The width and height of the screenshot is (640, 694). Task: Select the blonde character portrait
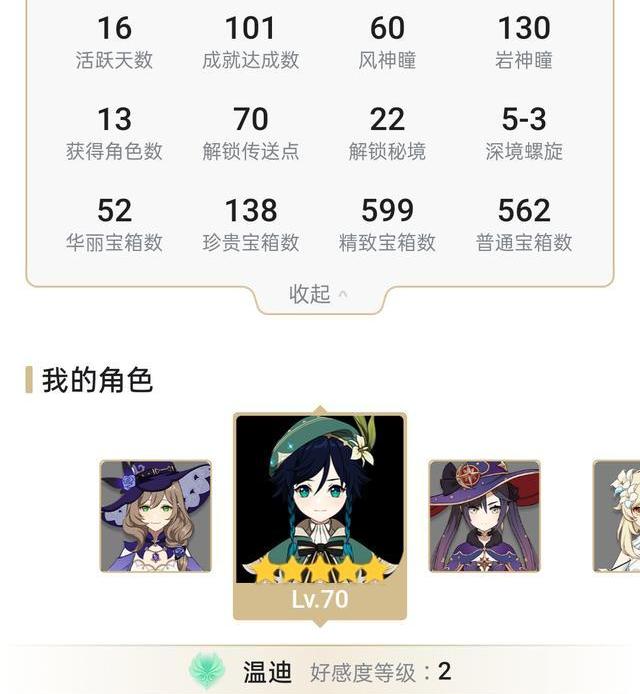pyautogui.click(x=617, y=516)
